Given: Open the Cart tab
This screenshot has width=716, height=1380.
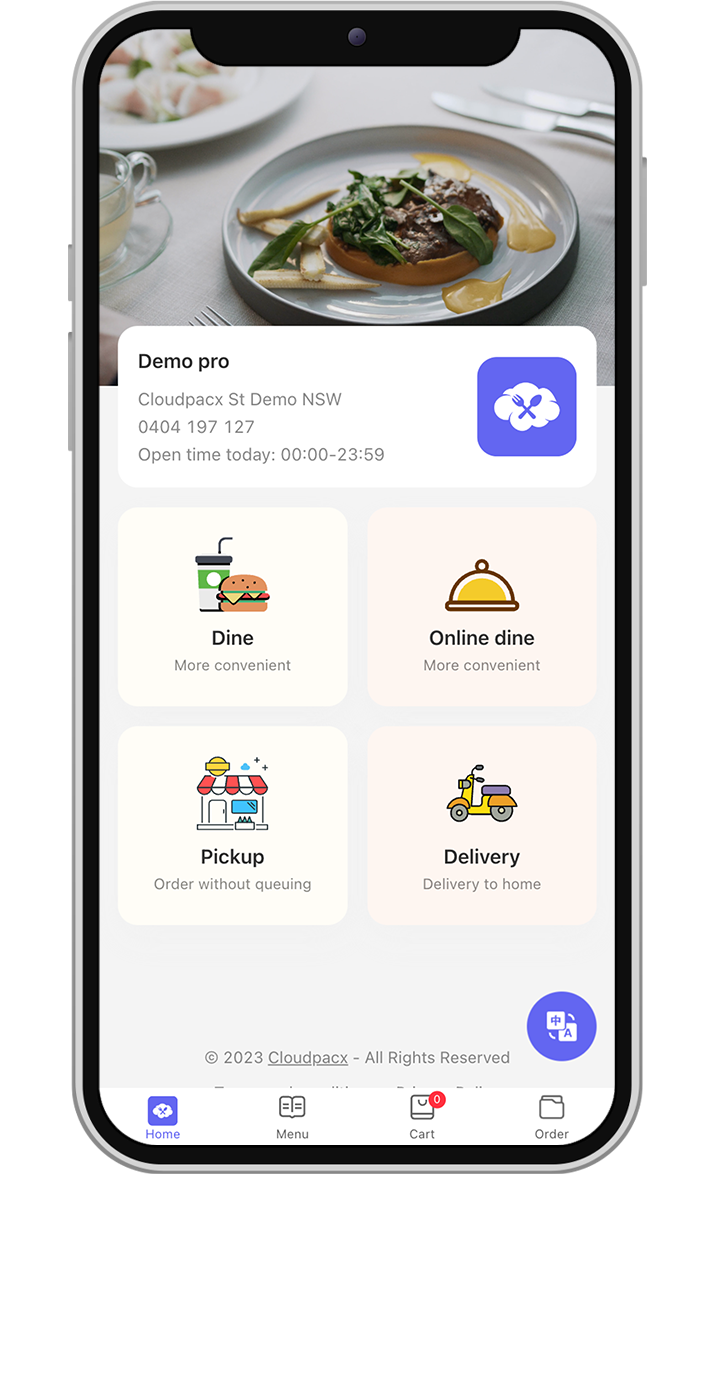Looking at the screenshot, I should (x=422, y=1117).
